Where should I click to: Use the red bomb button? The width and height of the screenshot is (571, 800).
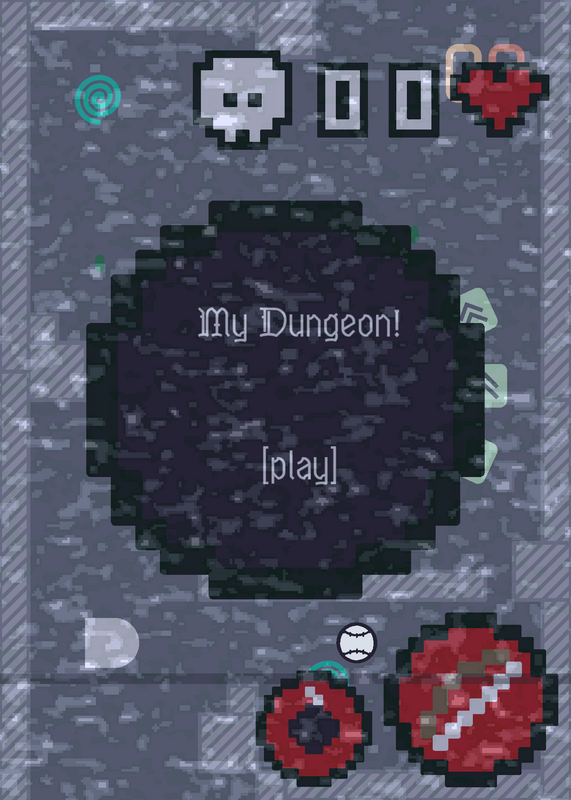click(x=314, y=727)
